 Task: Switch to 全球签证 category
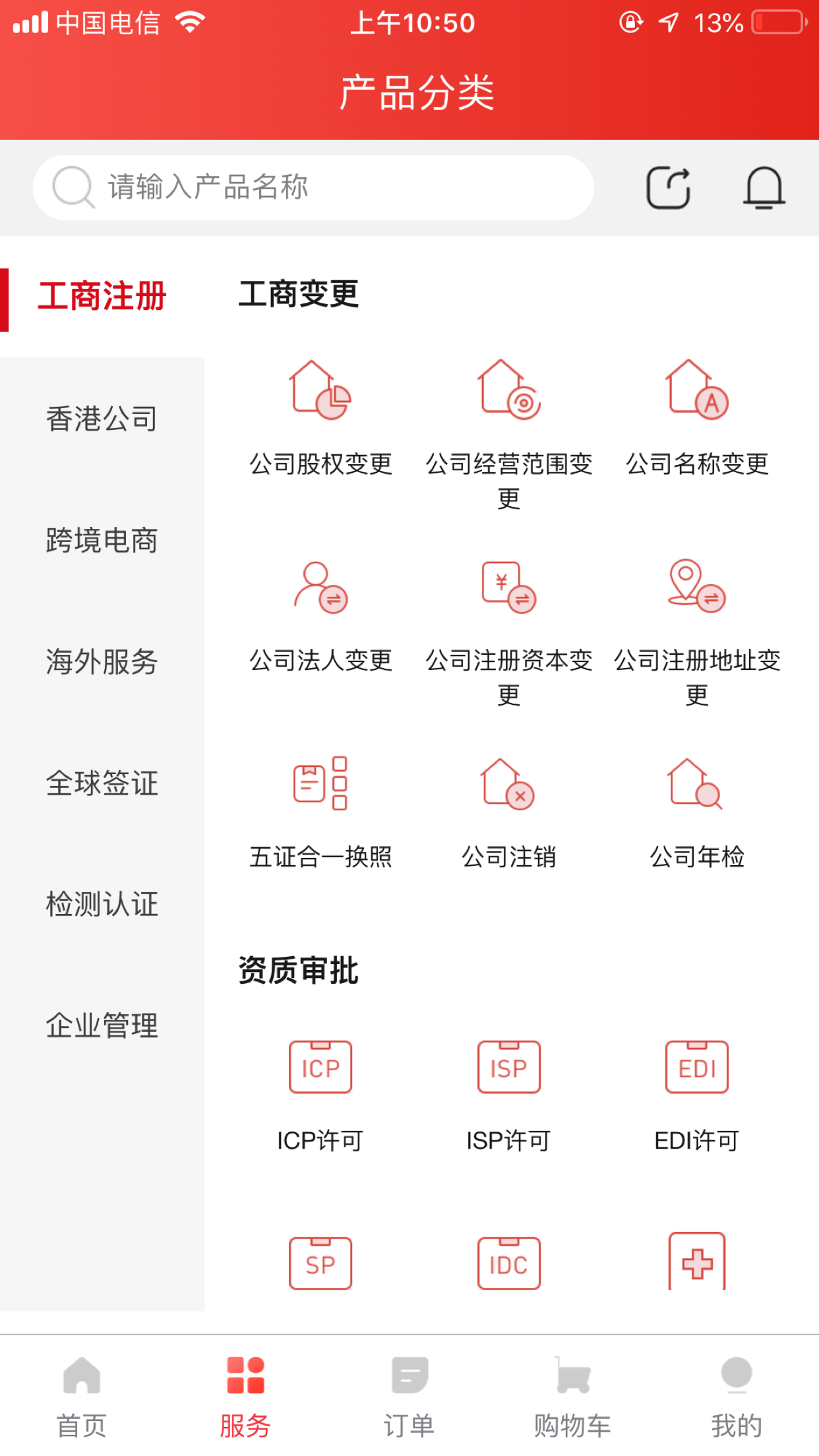pos(102,783)
